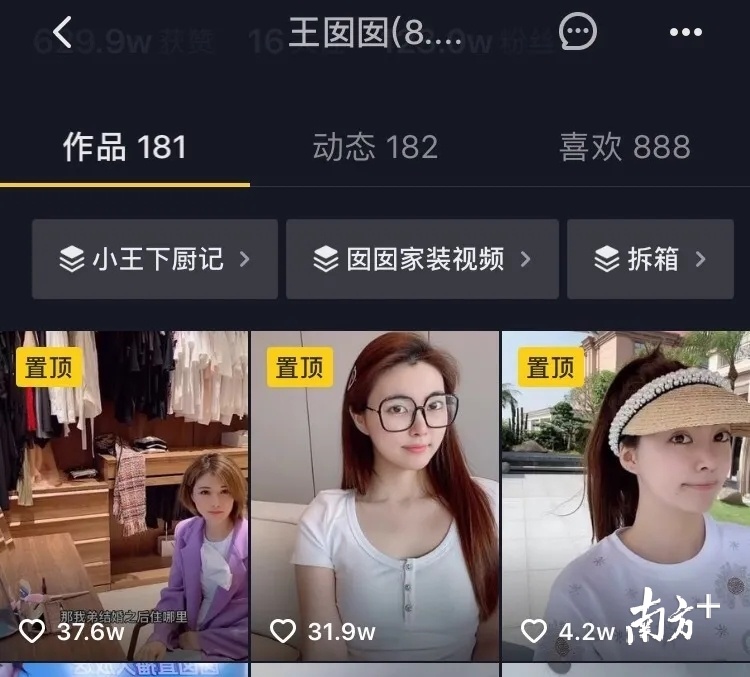
Task: Open the 囡囡家装视频 collection
Action: (422, 260)
